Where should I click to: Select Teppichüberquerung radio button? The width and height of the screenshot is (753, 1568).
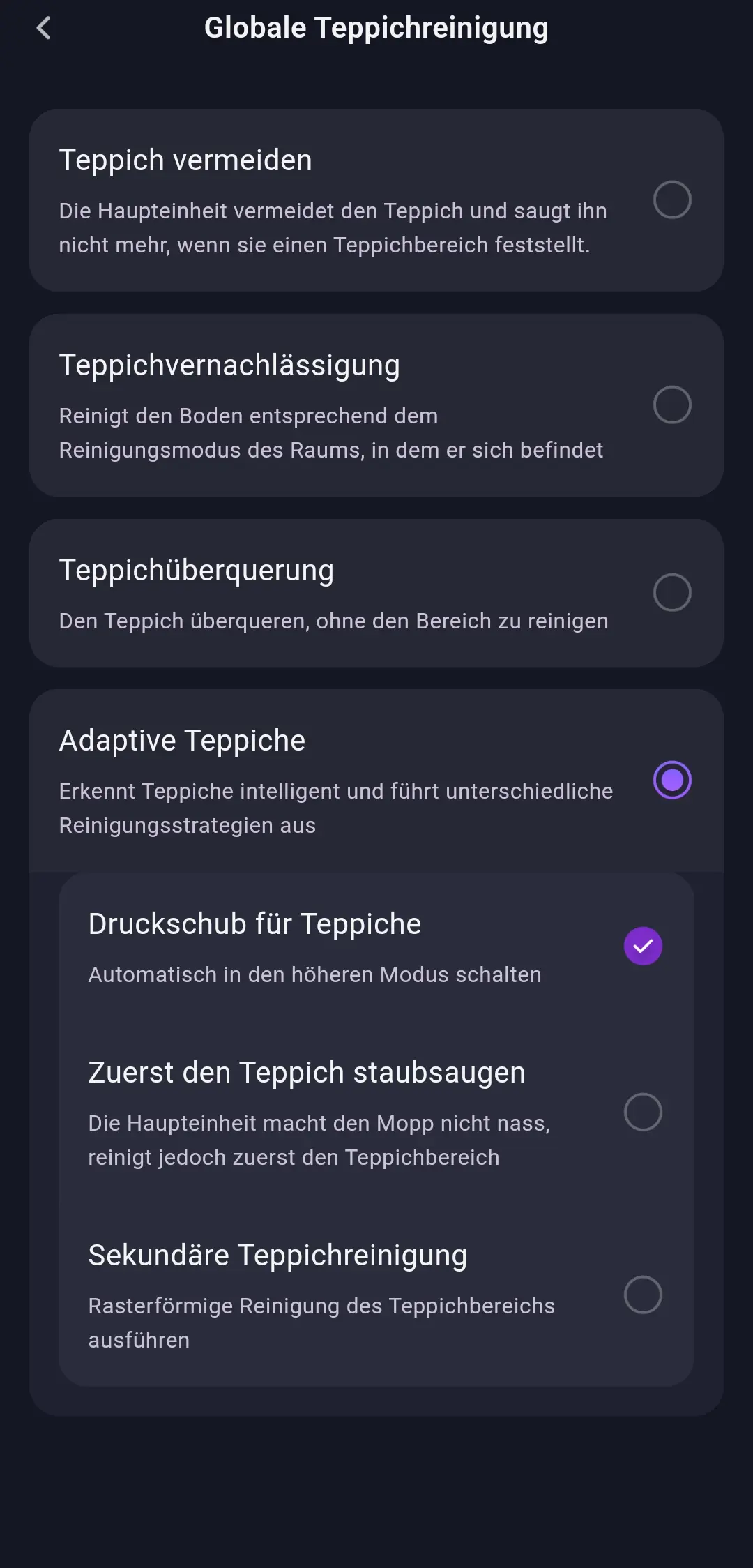pos(671,593)
